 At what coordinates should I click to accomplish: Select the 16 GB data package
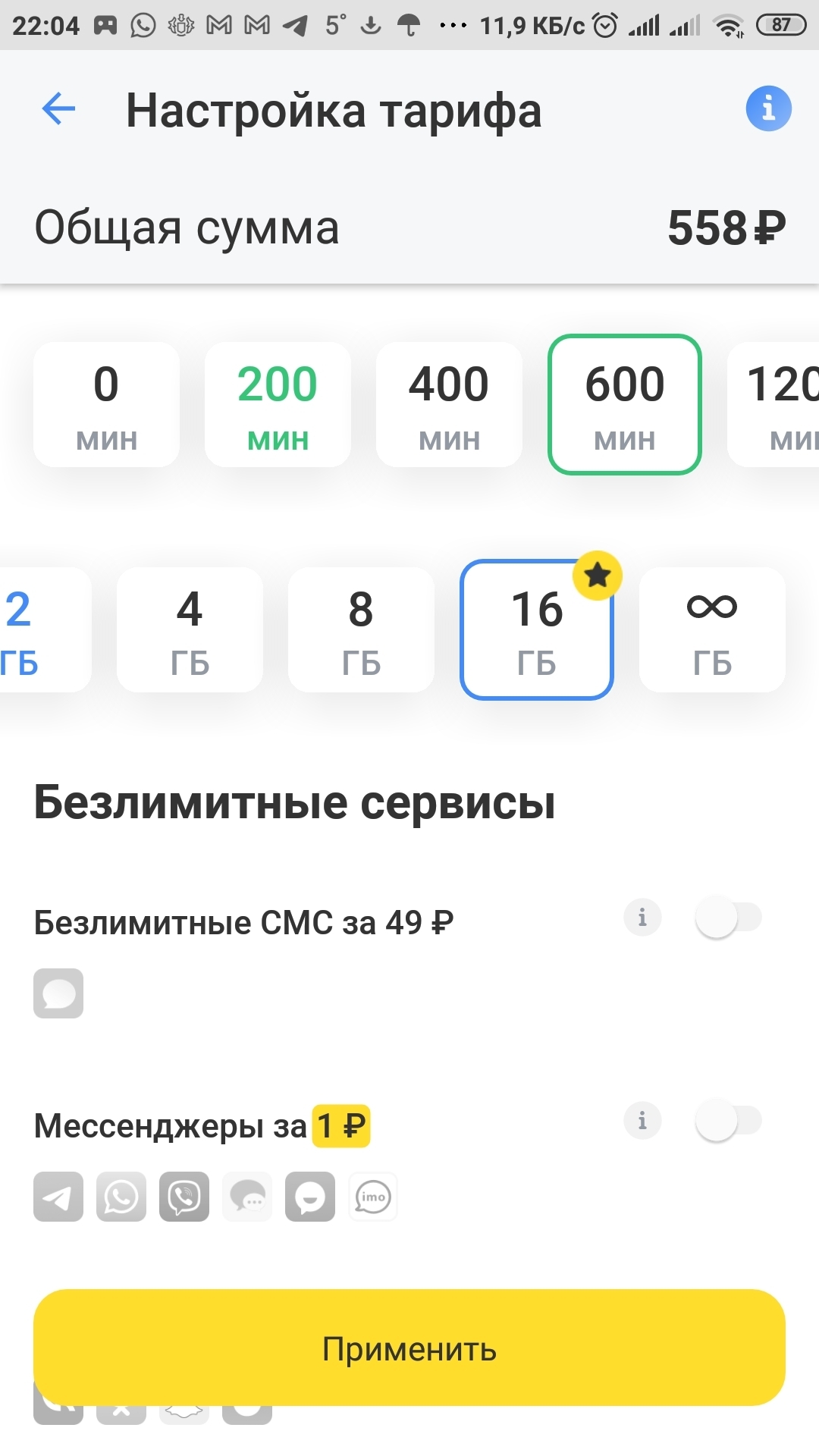point(536,629)
